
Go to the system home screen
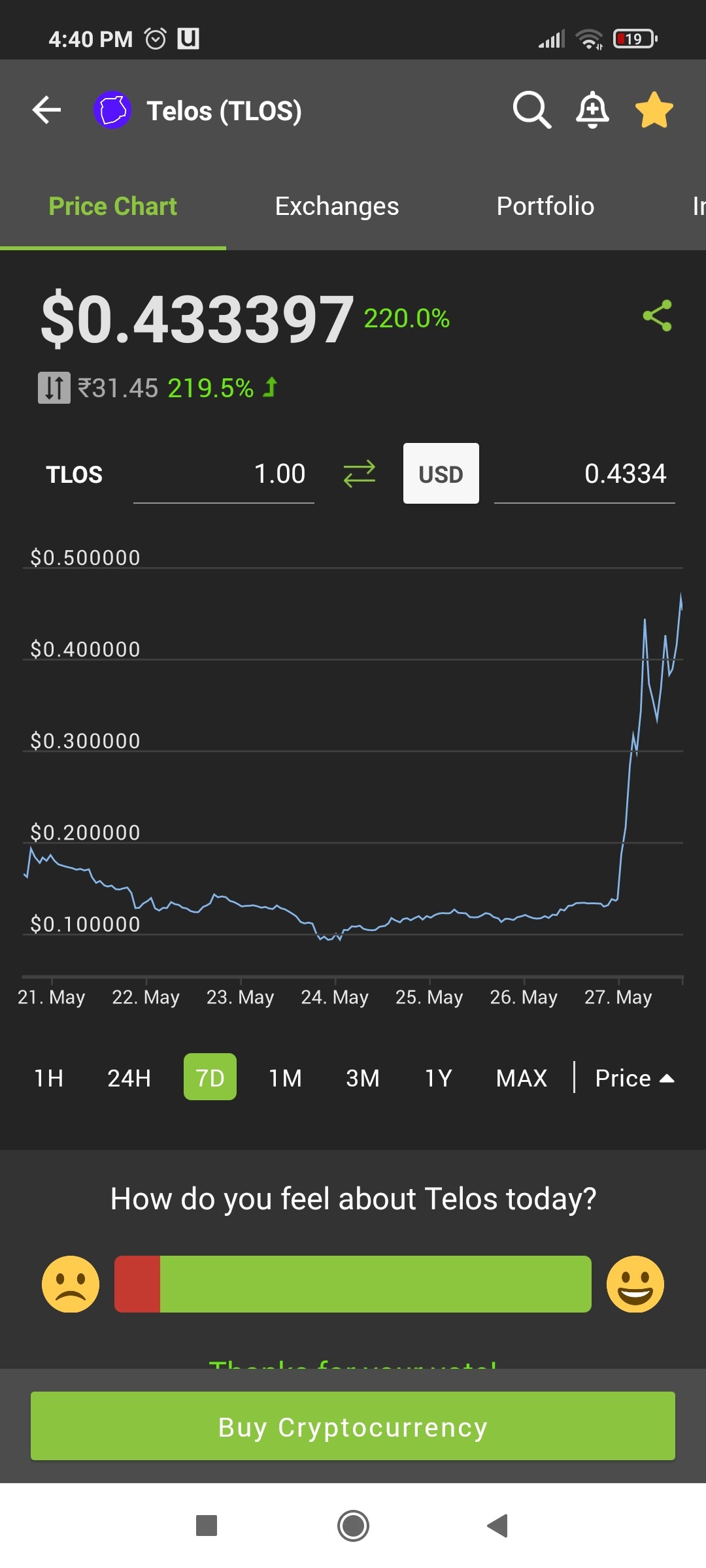click(354, 1526)
